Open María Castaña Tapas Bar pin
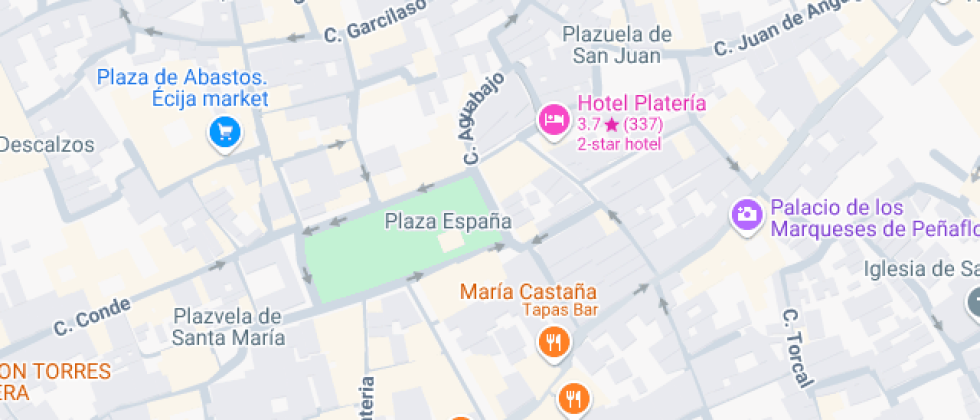This screenshot has height=420, width=980. tap(552, 343)
